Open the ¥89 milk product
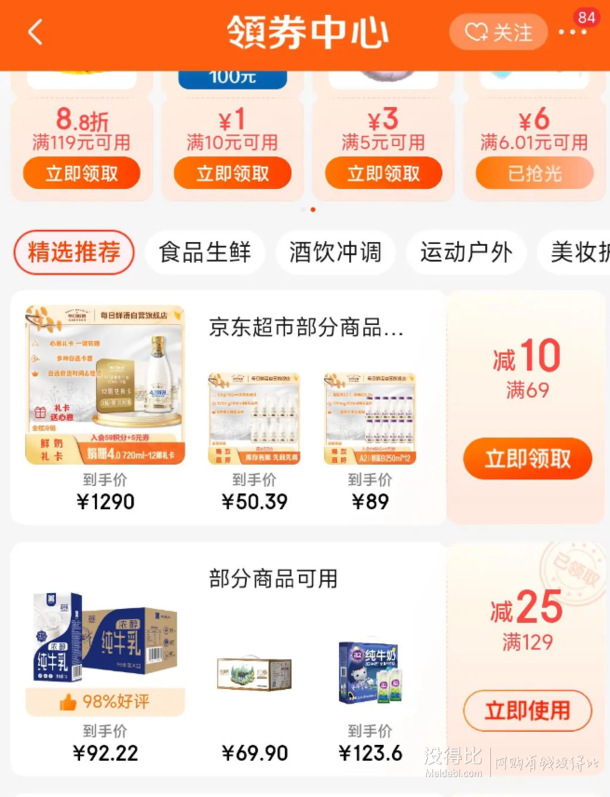Viewport: 610px width, 797px height. coord(370,418)
